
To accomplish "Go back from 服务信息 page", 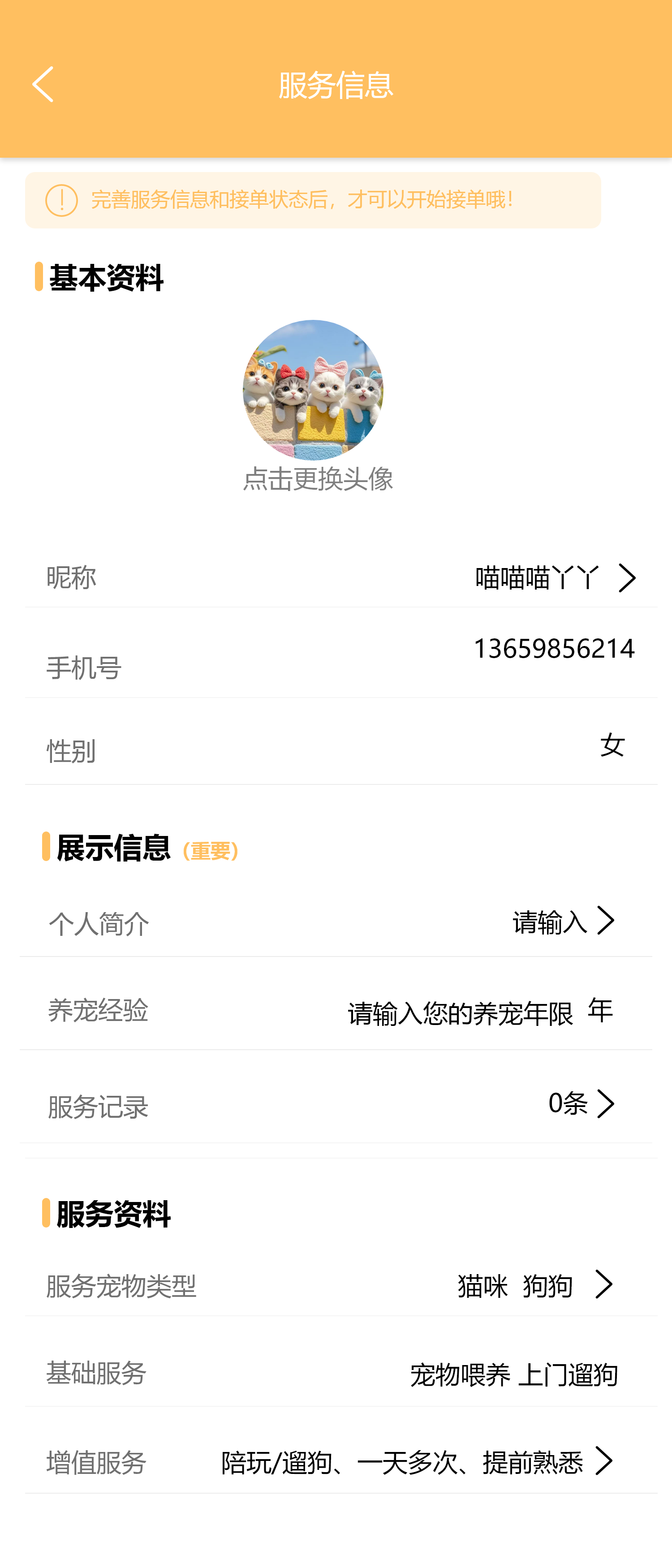I will (x=43, y=85).
